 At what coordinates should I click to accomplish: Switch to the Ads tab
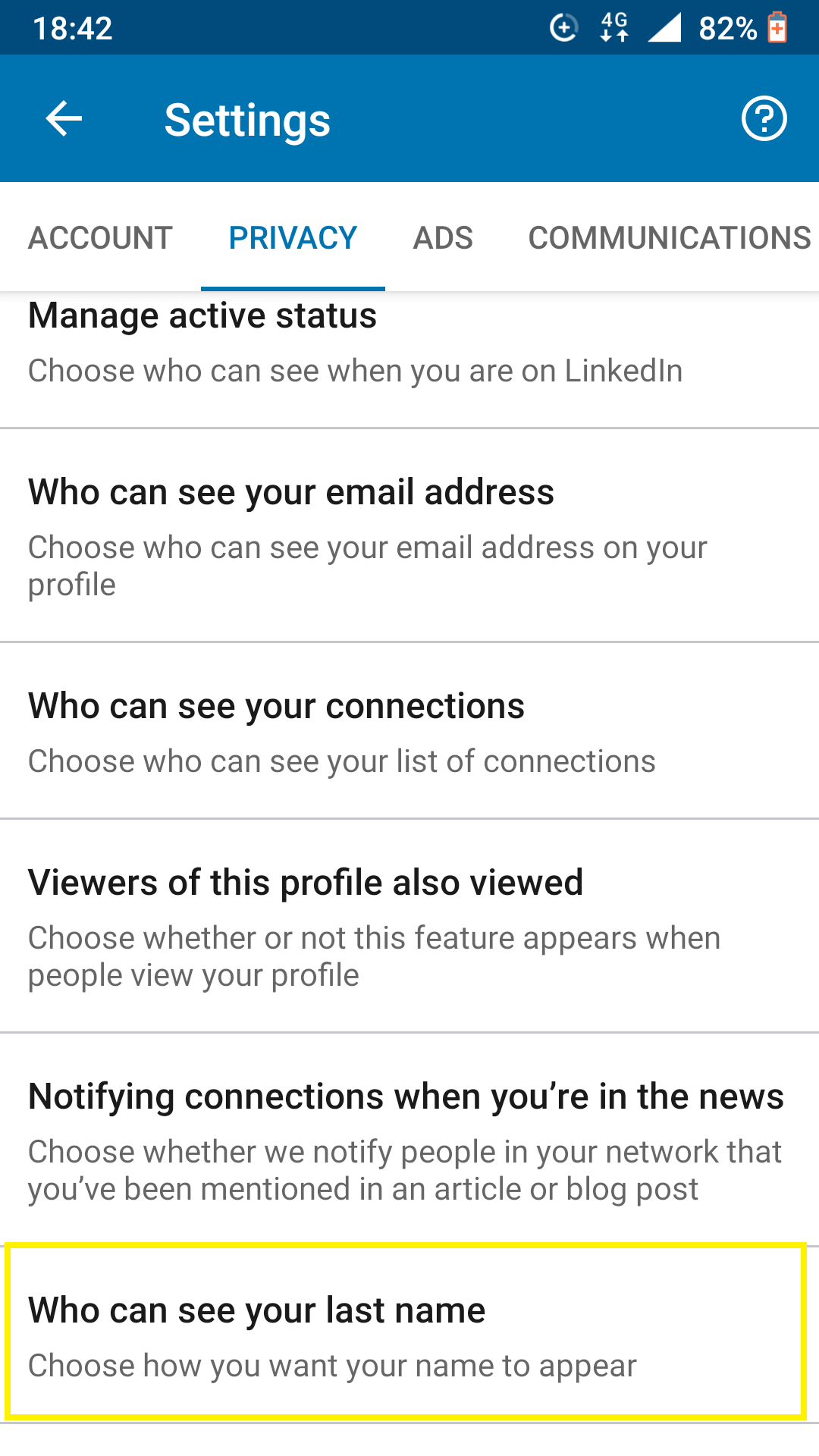click(x=443, y=237)
